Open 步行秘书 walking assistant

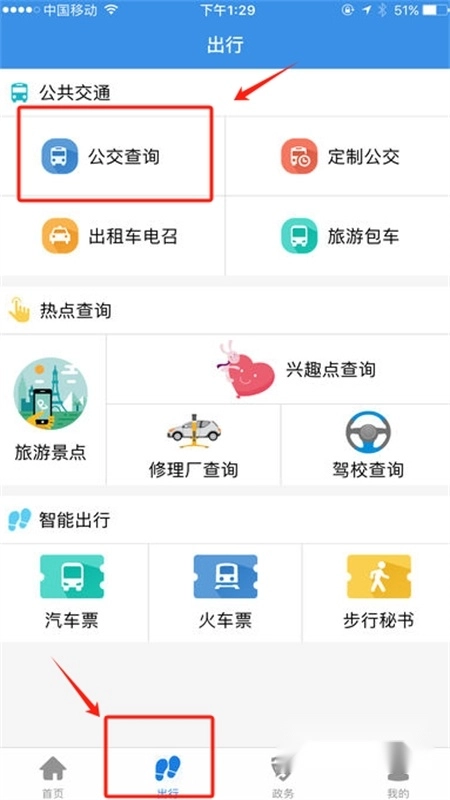[377, 593]
